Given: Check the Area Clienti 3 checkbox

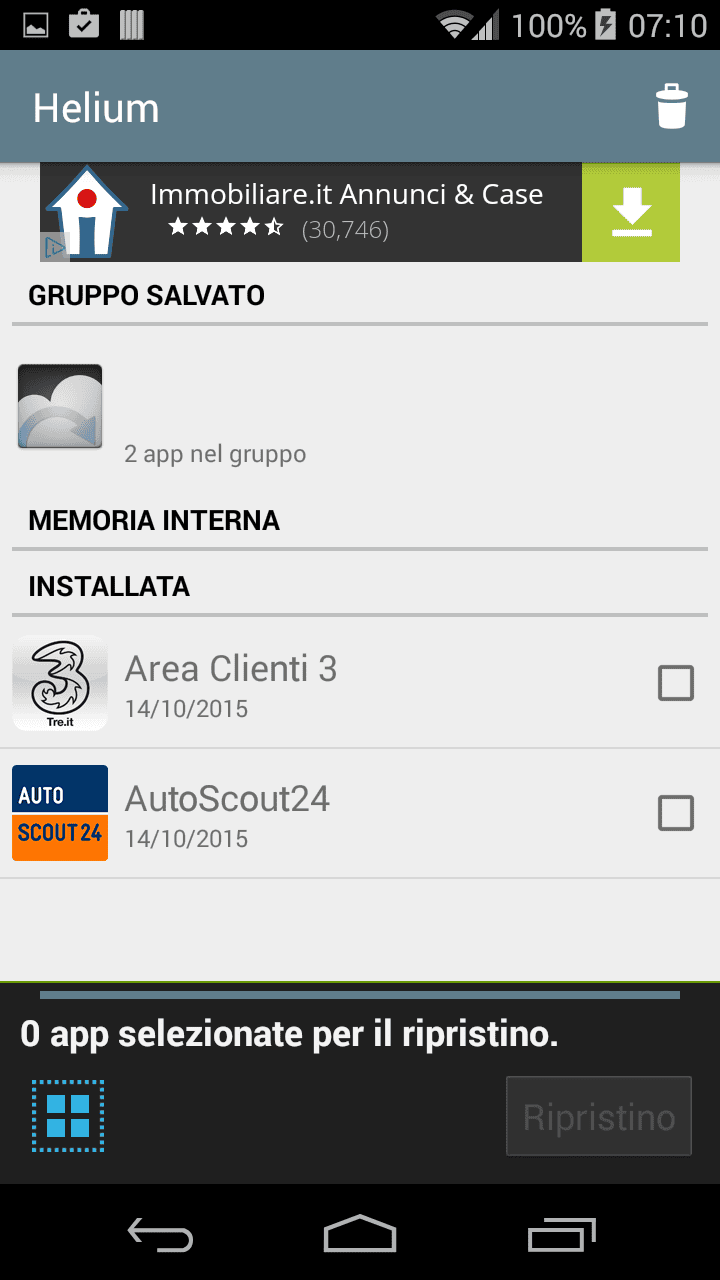Looking at the screenshot, I should [x=676, y=683].
